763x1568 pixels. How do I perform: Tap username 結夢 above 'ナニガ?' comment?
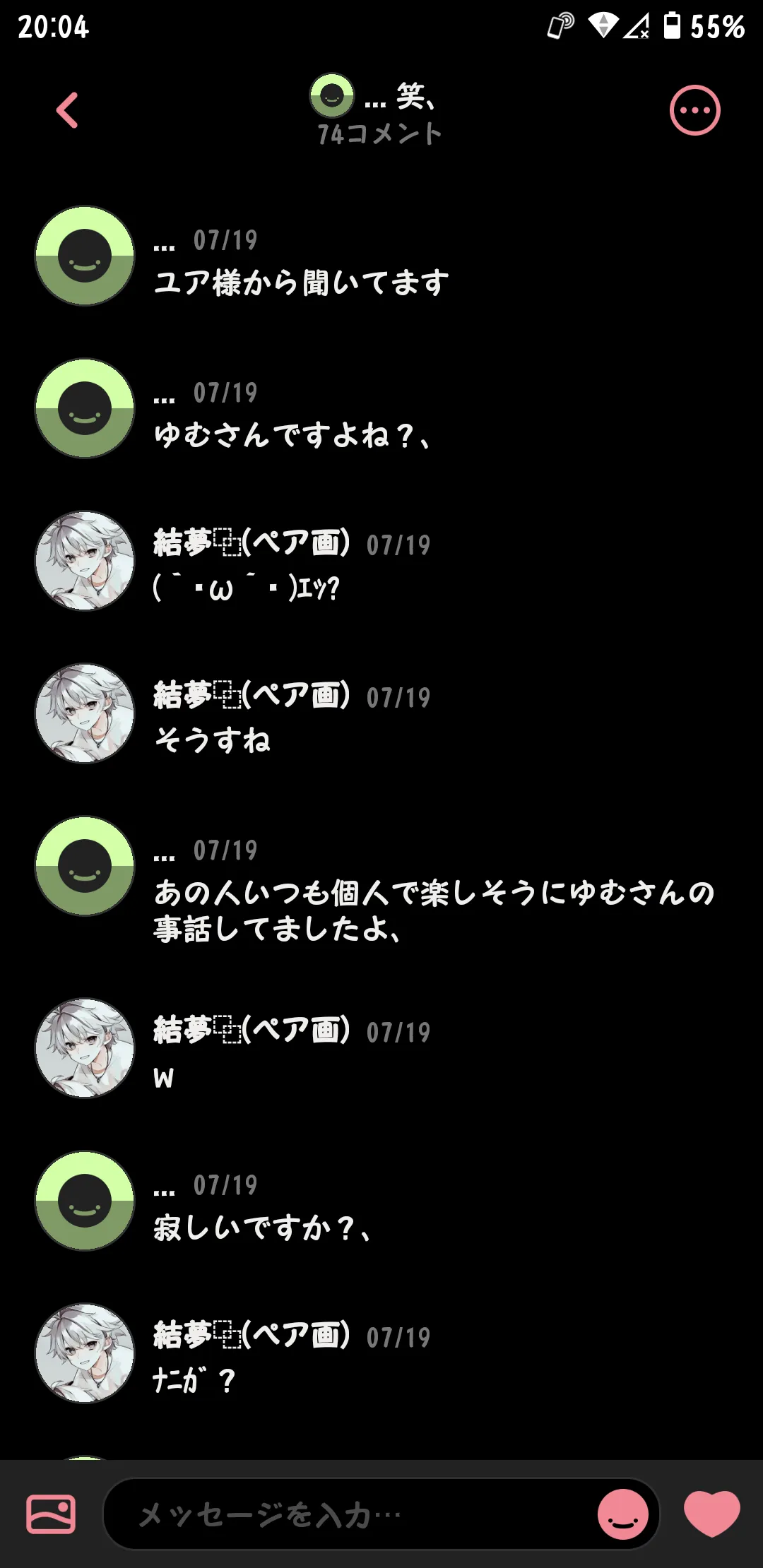252,1335
